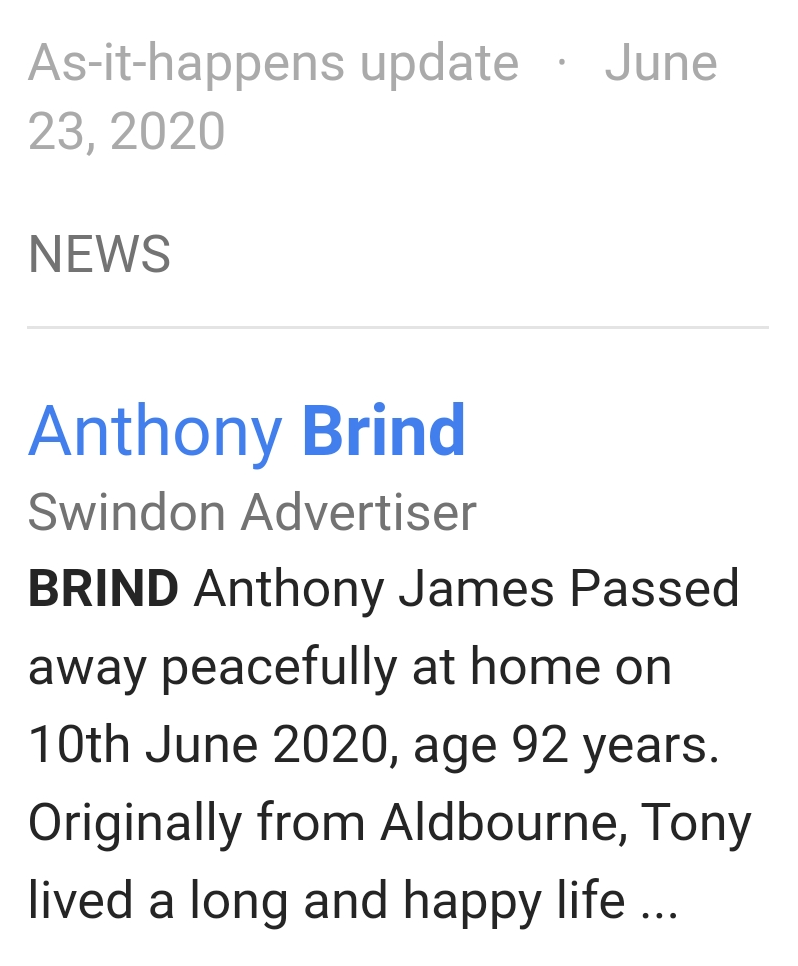Open the Anthony Brind news link

pos(247,431)
